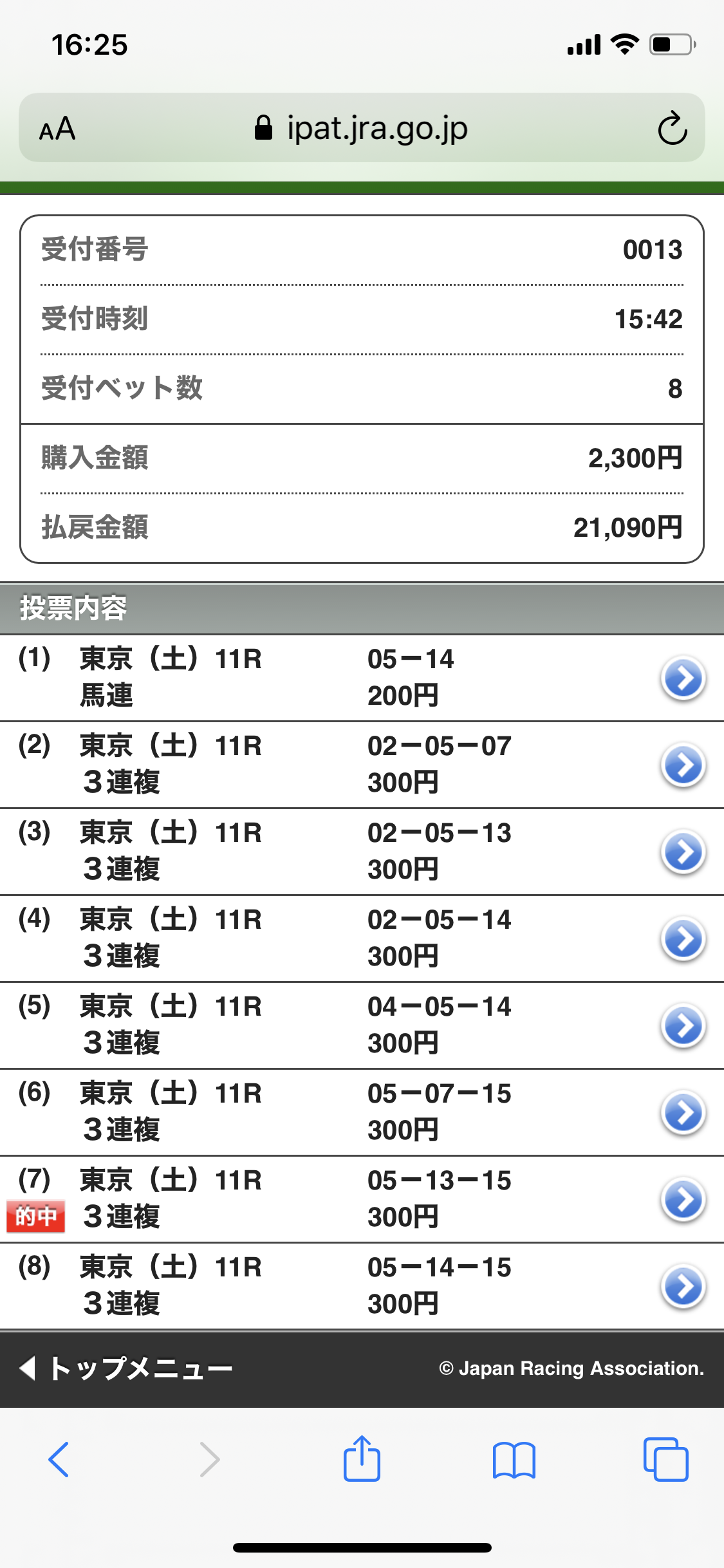View bet (8) 3連複 05-14-15 details
The height and width of the screenshot is (1568, 724).
[x=683, y=1286]
